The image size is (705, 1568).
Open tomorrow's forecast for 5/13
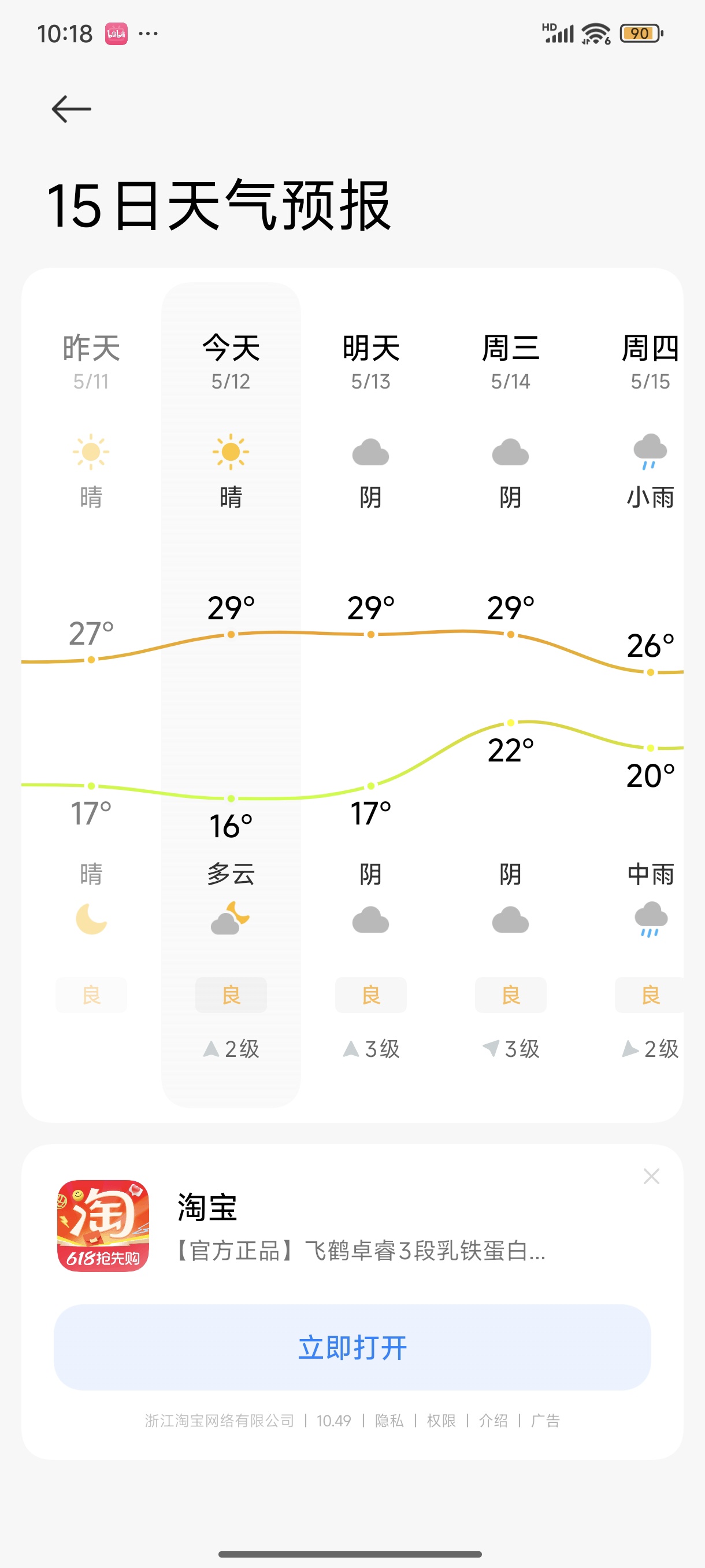[370, 361]
